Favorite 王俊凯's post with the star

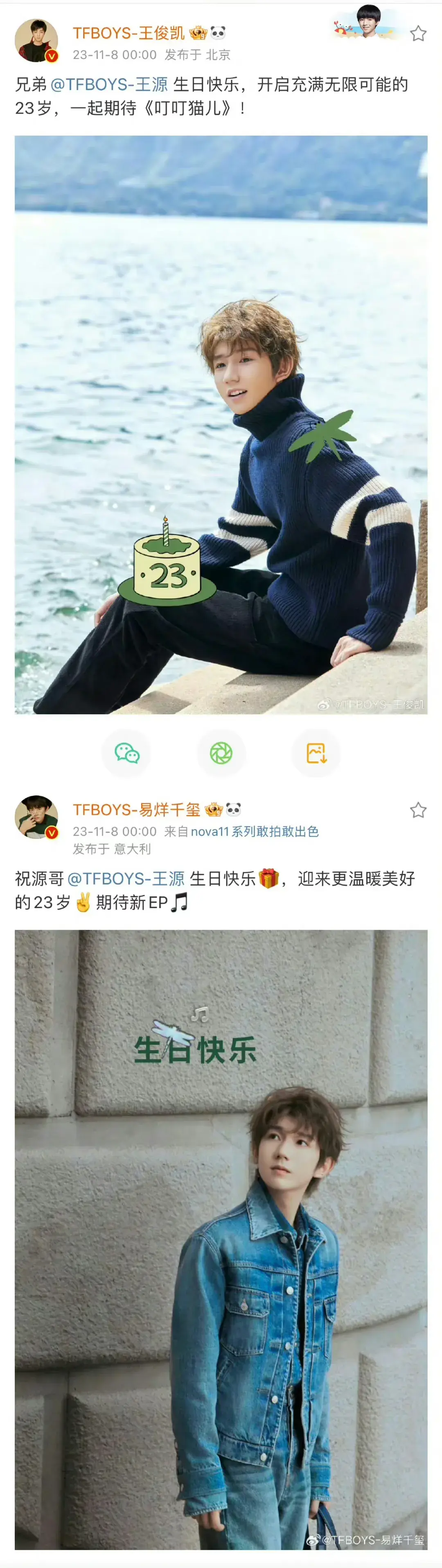pos(418,34)
